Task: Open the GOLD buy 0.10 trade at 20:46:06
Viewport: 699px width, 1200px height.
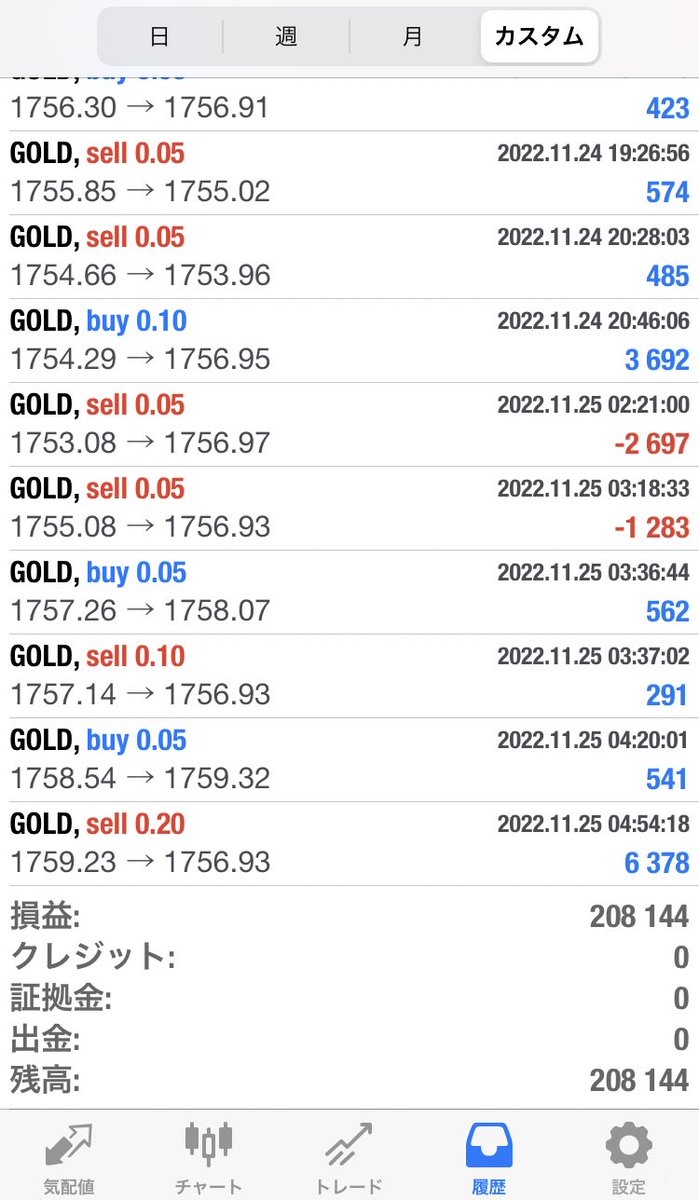Action: point(349,341)
